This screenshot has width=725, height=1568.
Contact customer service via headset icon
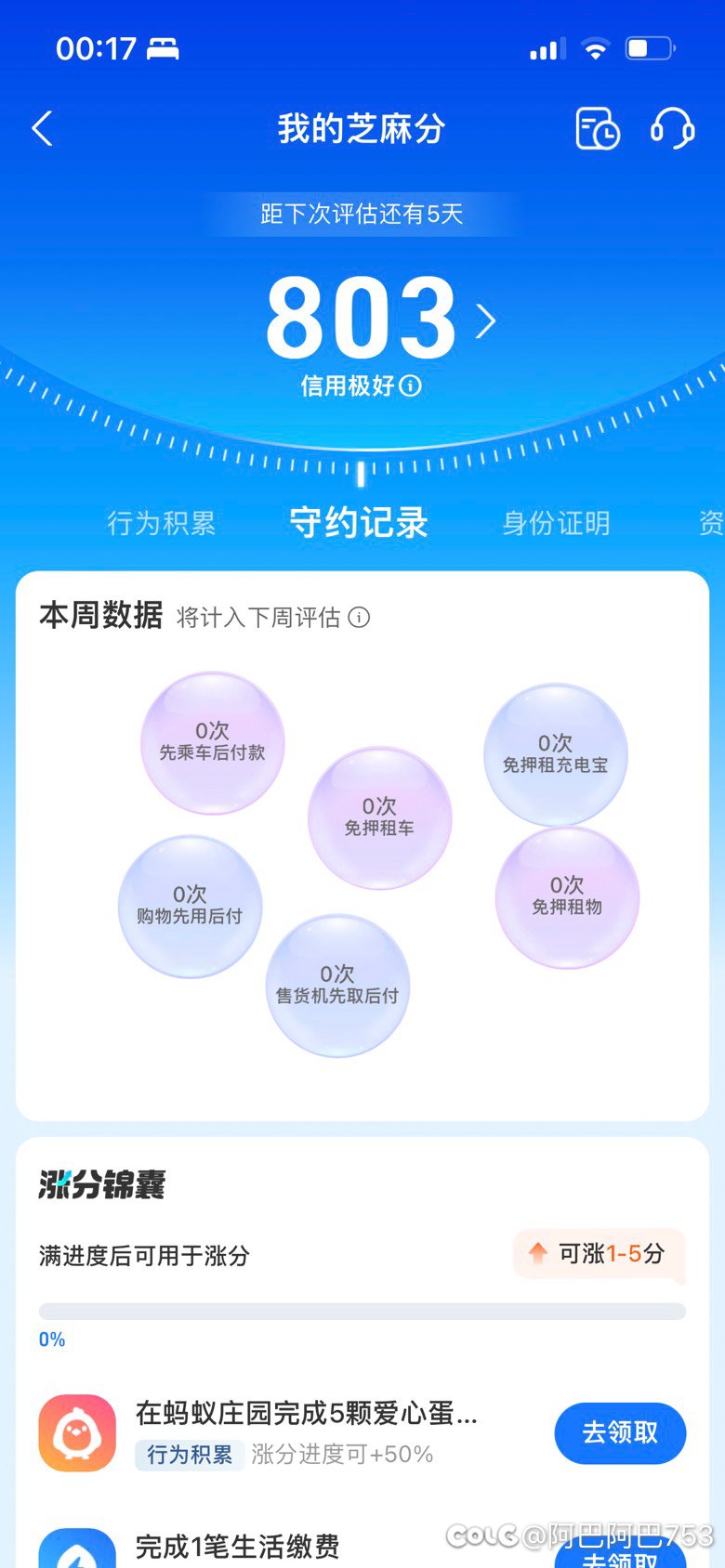[x=672, y=128]
